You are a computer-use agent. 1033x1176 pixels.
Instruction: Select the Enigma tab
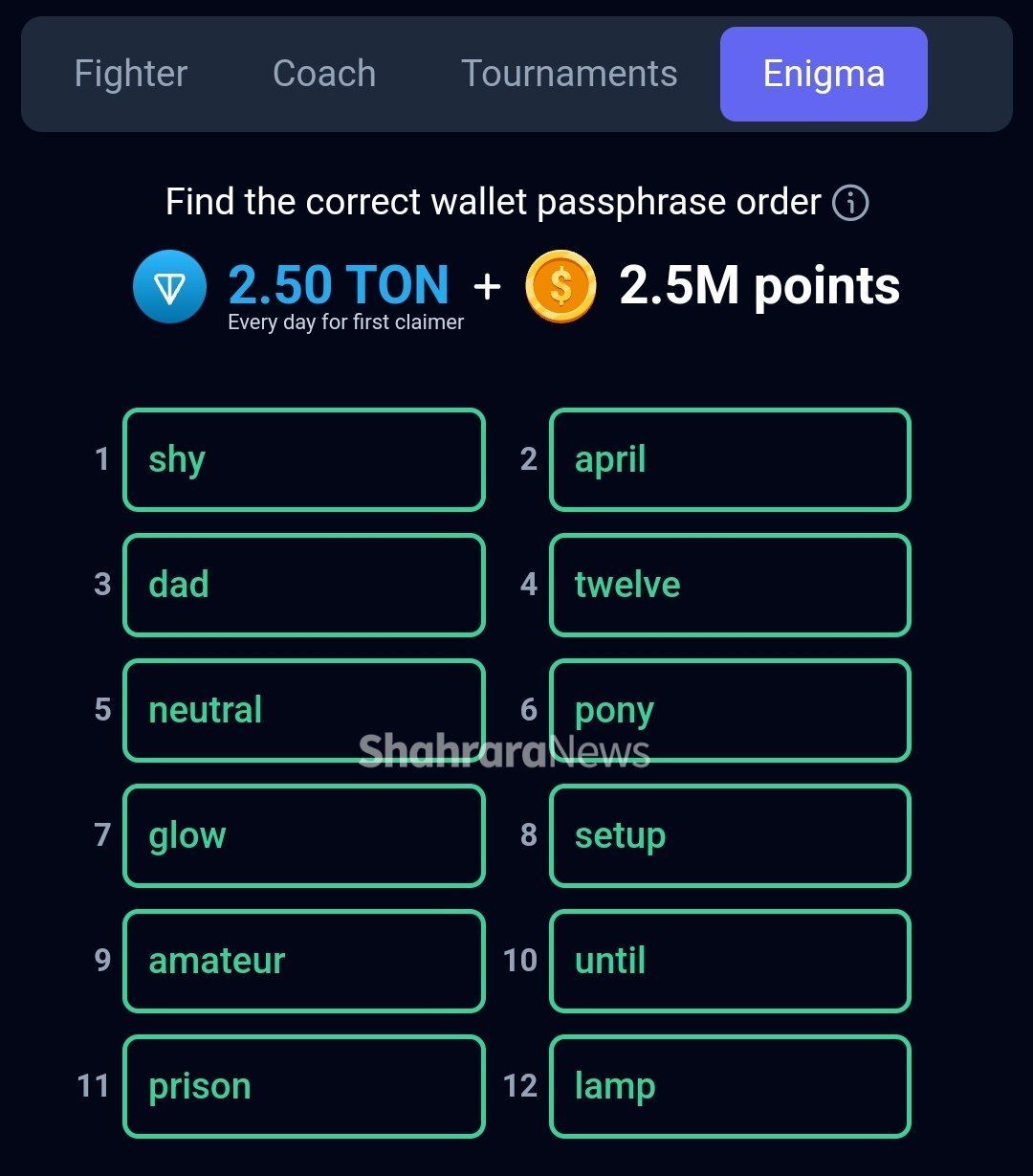click(x=824, y=74)
